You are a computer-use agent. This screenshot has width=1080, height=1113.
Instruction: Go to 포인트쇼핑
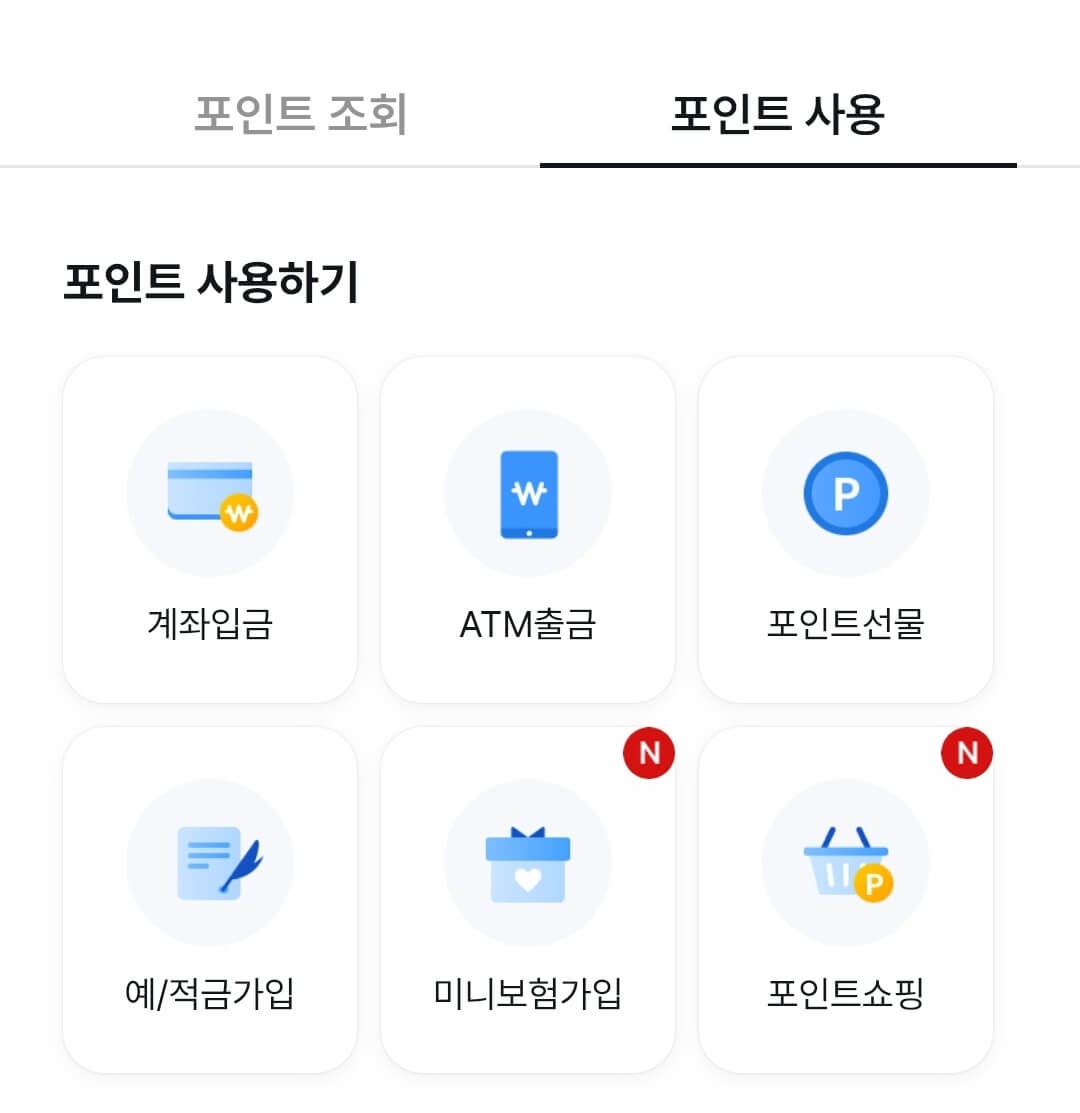click(x=846, y=900)
